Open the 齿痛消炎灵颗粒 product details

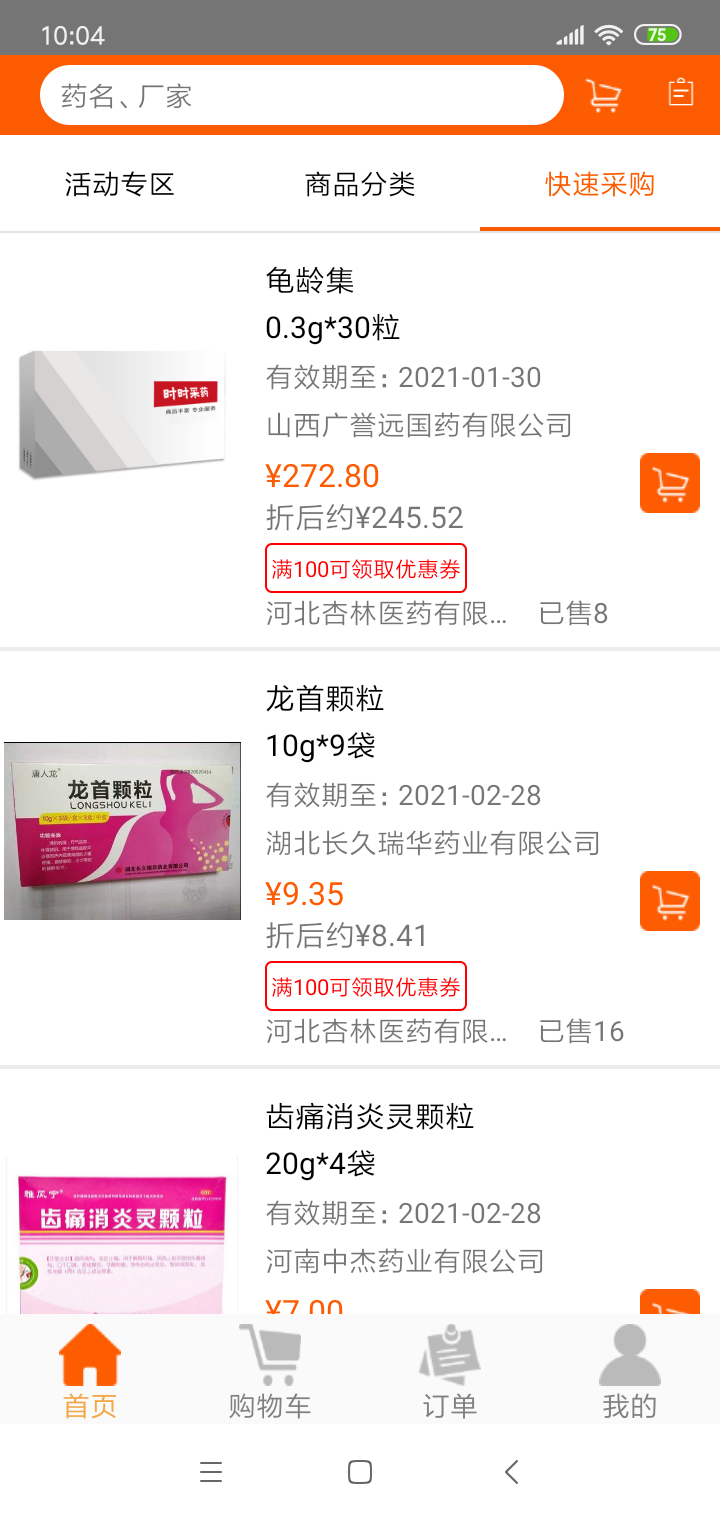[x=370, y=1116]
